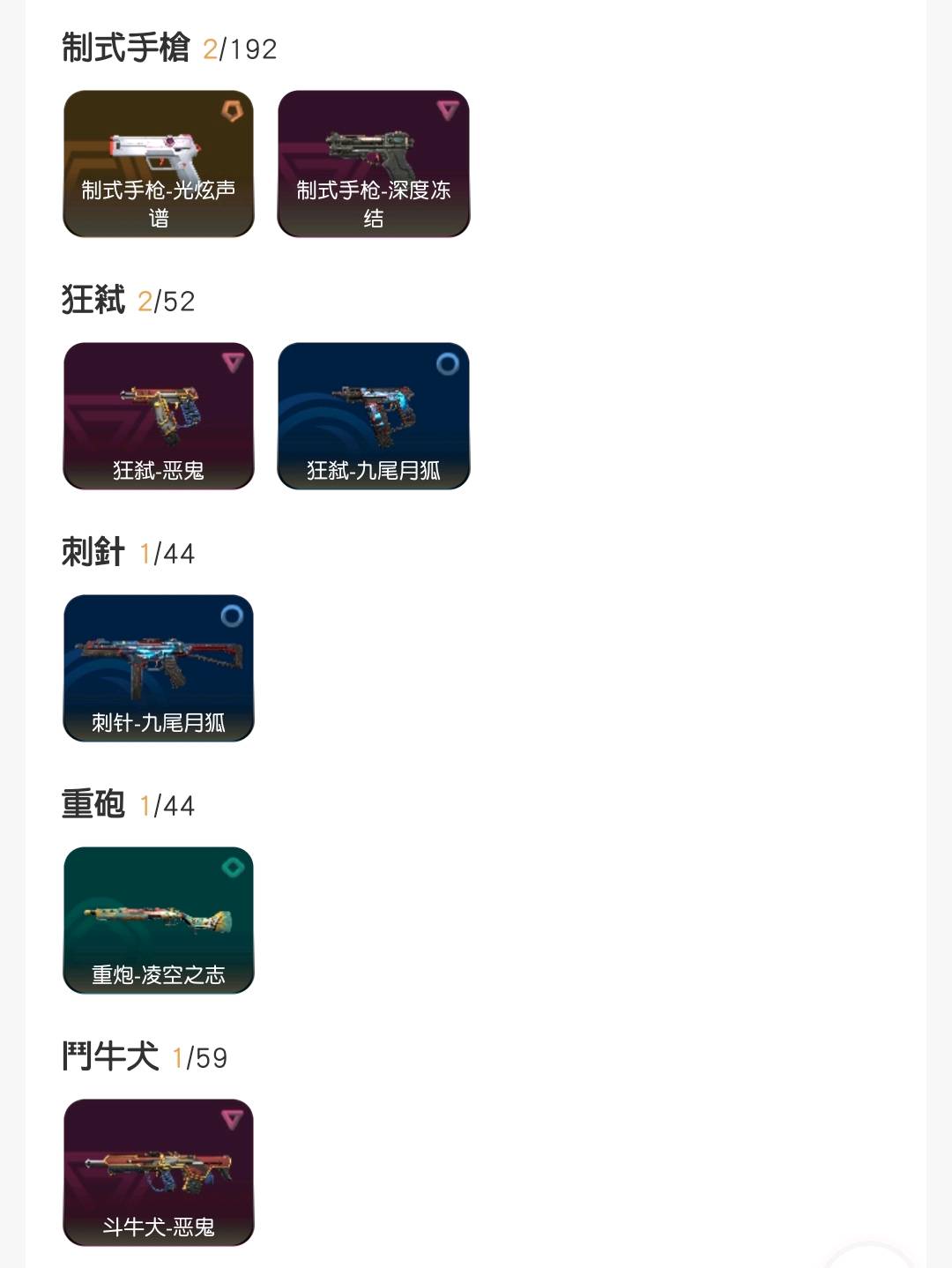Open the 斗牛犬-恶鬼 skin card

[159, 1173]
